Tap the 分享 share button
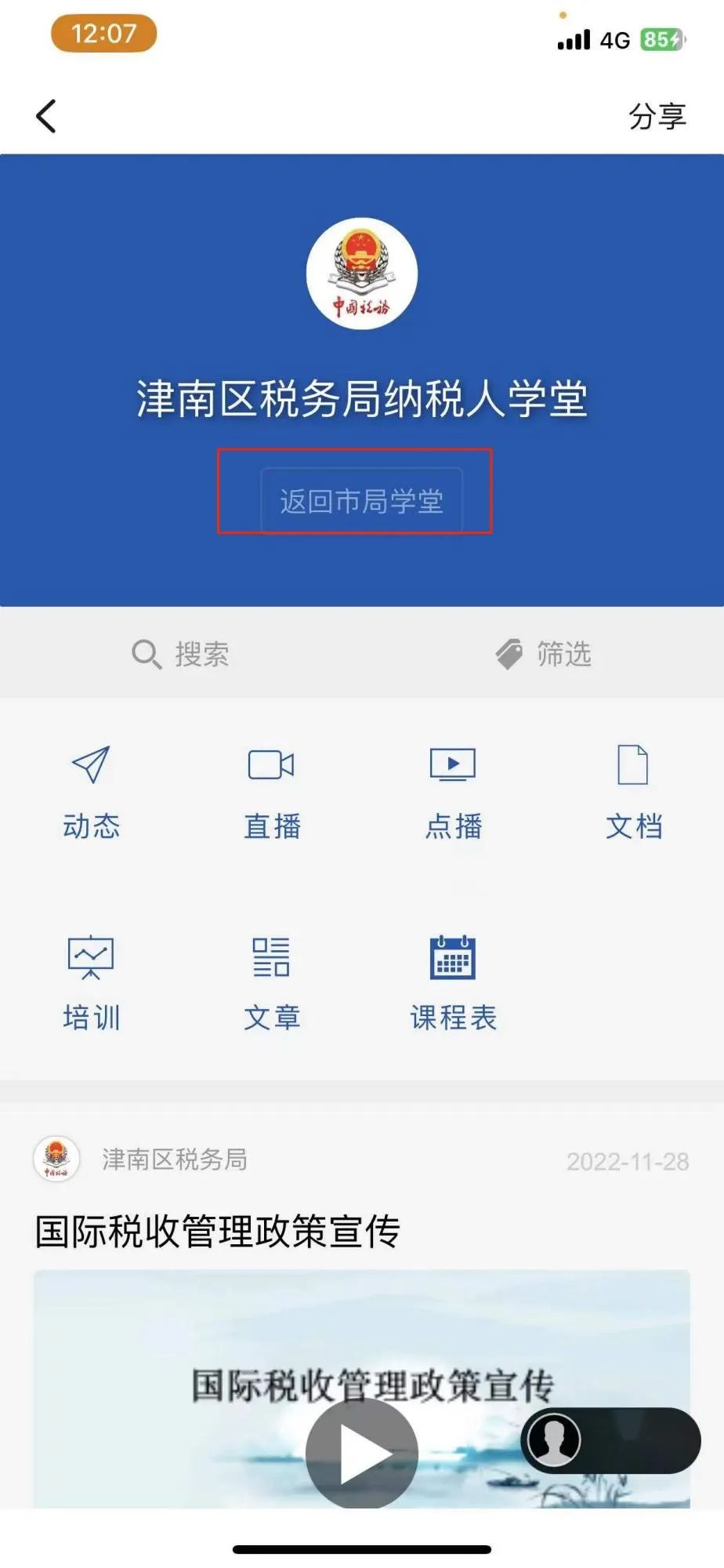 657,117
